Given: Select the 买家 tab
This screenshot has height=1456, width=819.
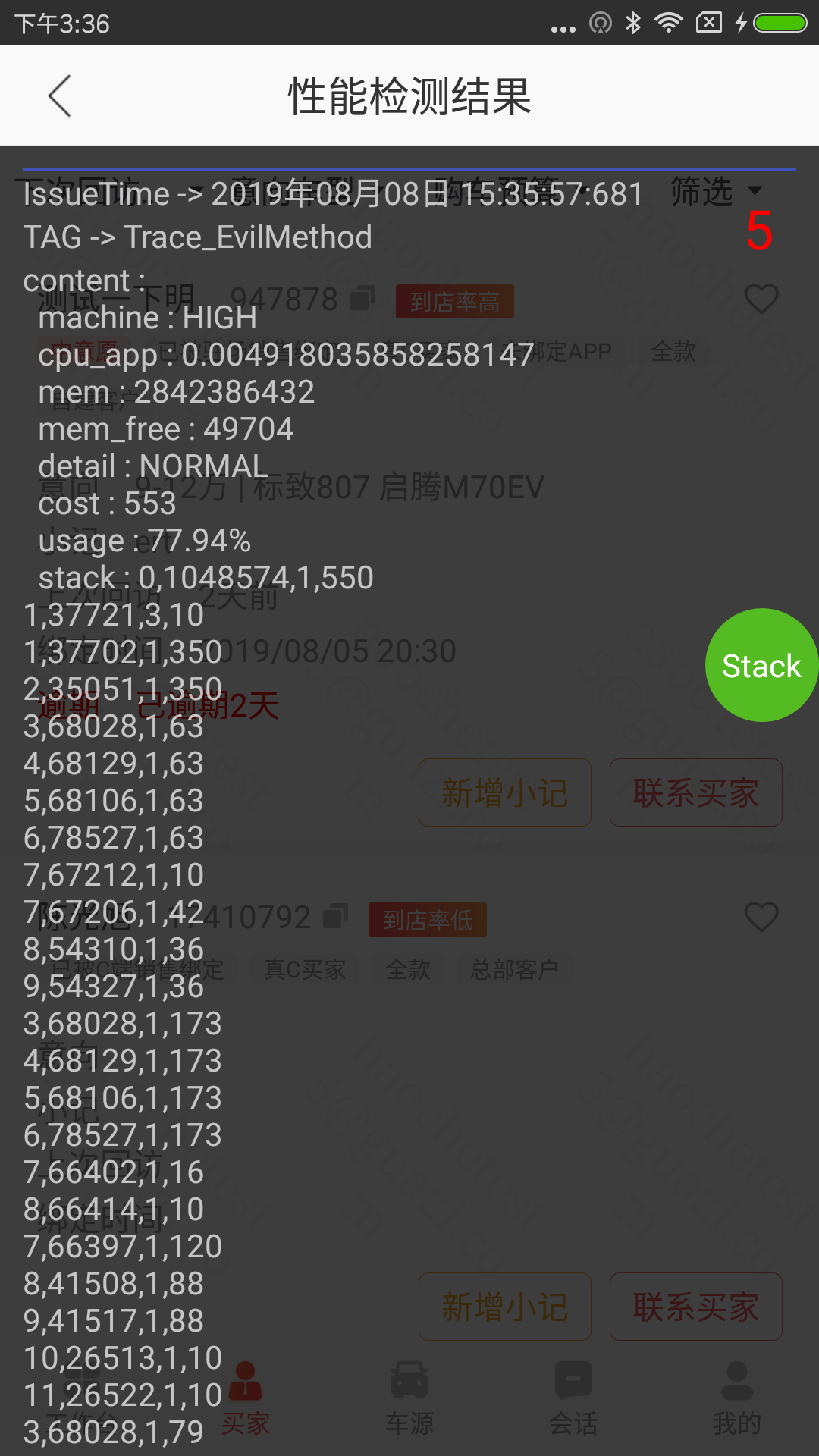Looking at the screenshot, I should (x=246, y=1398).
